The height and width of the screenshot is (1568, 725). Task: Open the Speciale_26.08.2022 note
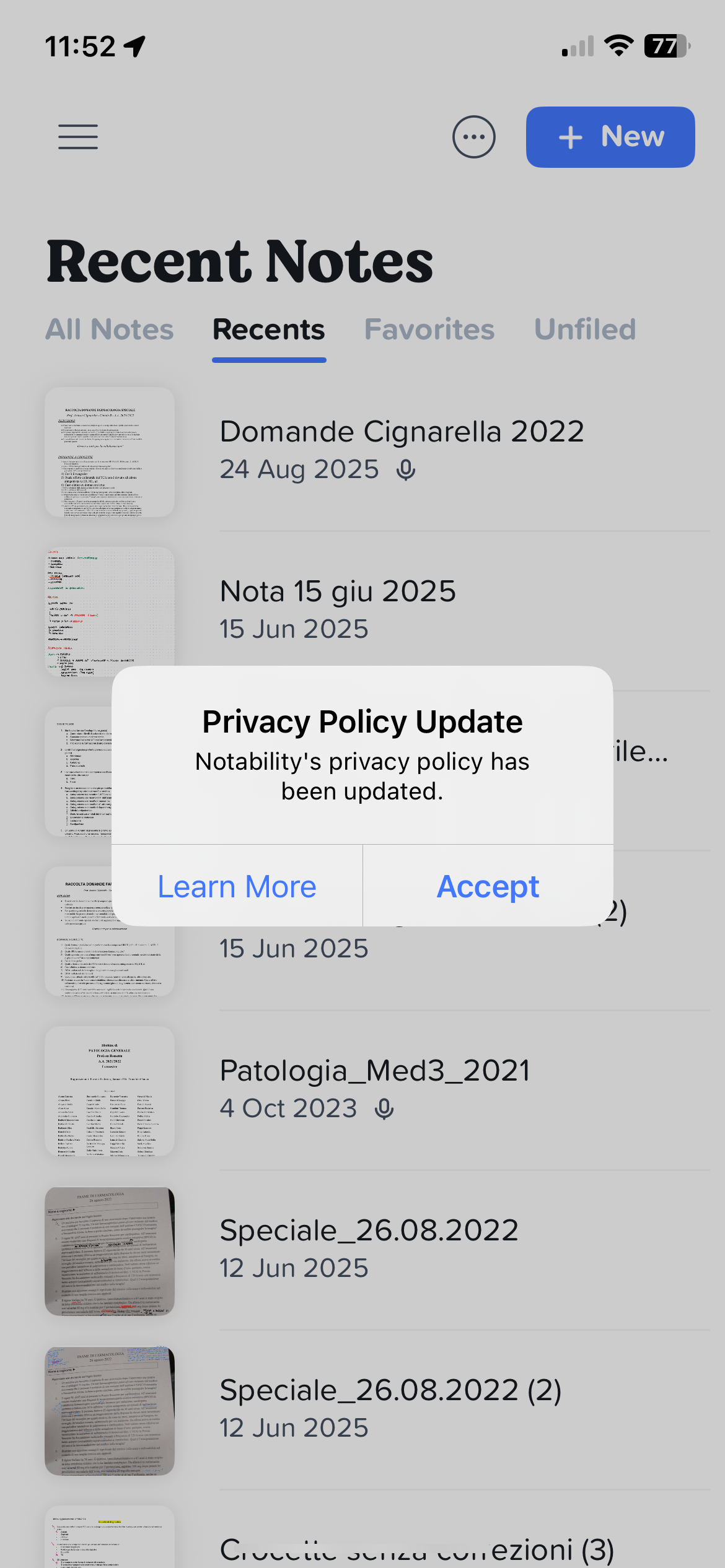click(377, 1250)
